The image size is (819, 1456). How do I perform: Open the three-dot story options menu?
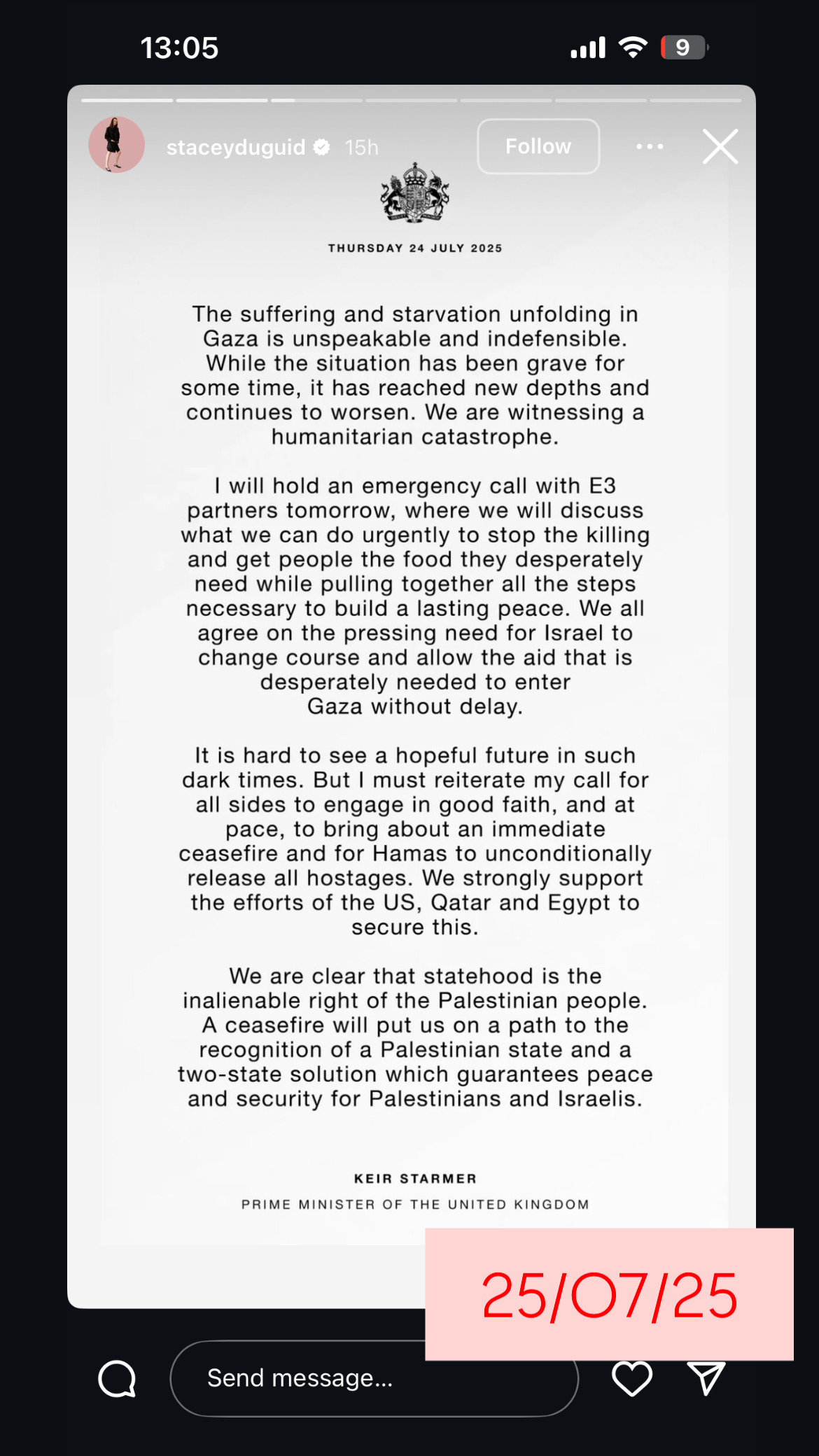[650, 146]
